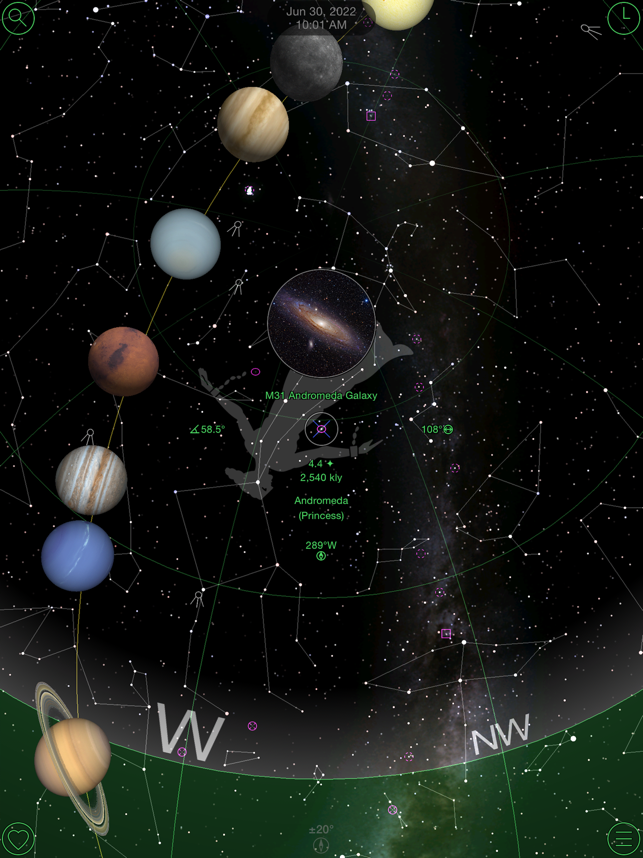
Task: Open the main menu list icon
Action: (x=624, y=839)
